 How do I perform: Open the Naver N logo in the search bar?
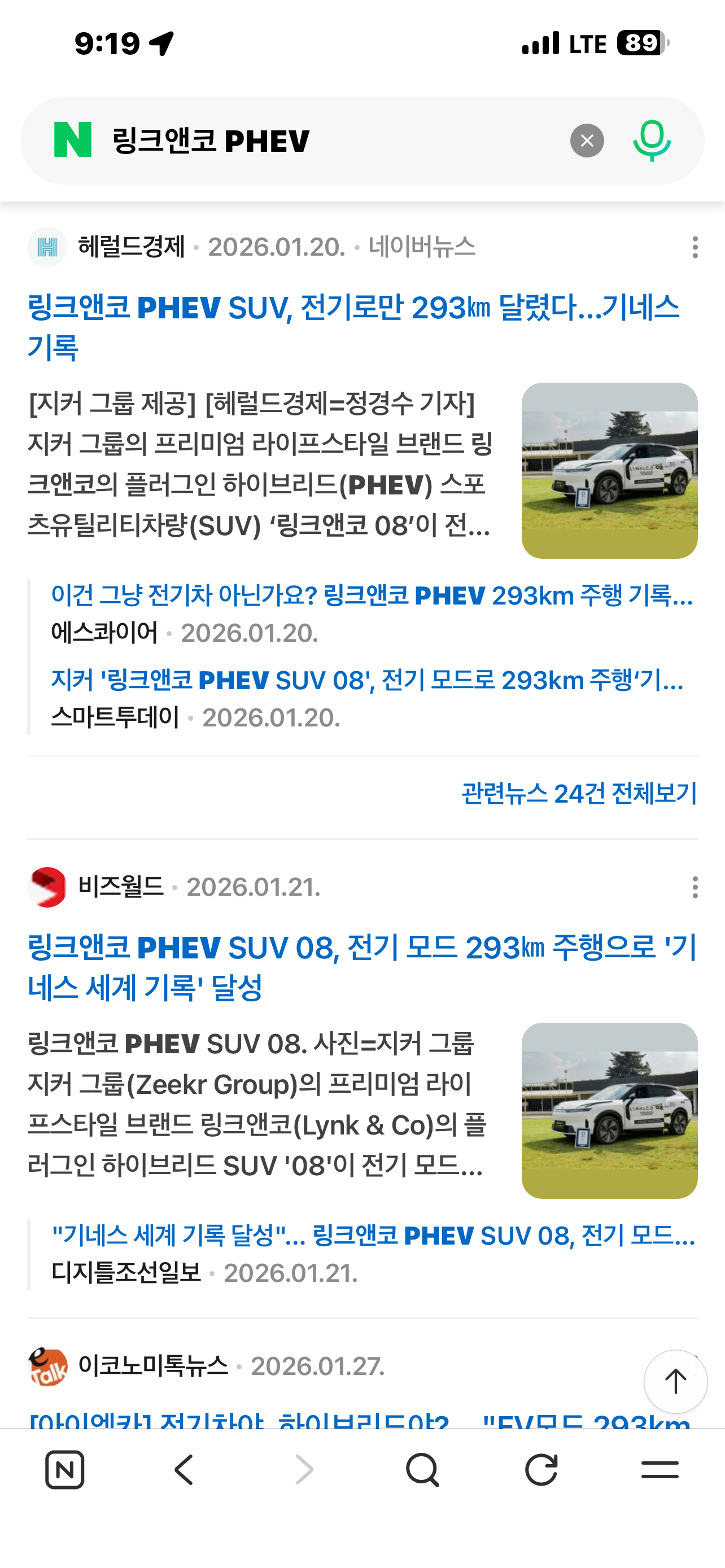click(x=73, y=139)
